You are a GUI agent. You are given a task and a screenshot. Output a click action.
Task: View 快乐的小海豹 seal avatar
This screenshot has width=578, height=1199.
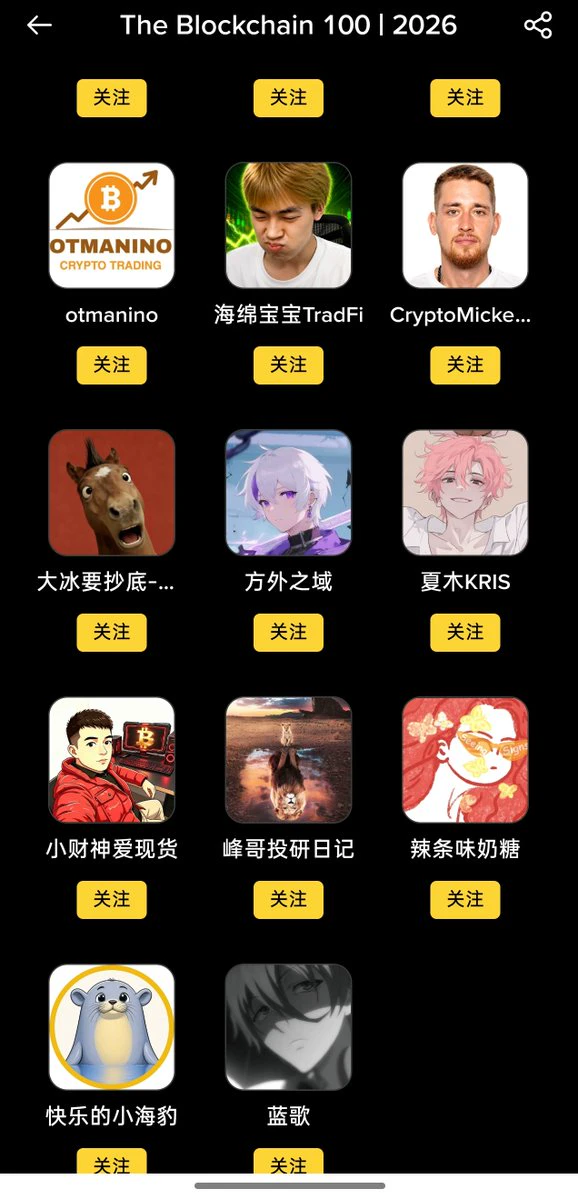[x=112, y=1027]
